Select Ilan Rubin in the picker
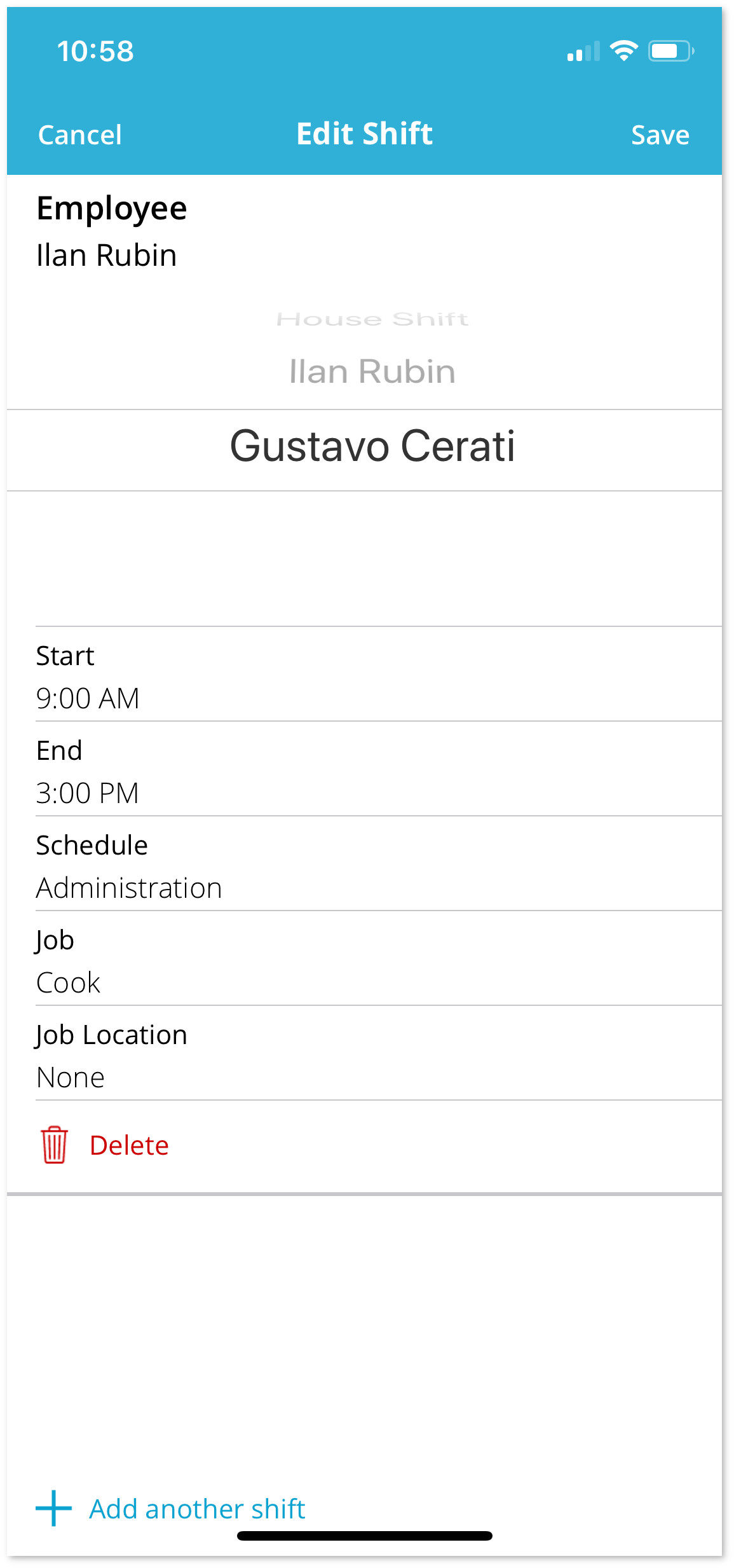The width and height of the screenshot is (734, 1568). point(372,371)
